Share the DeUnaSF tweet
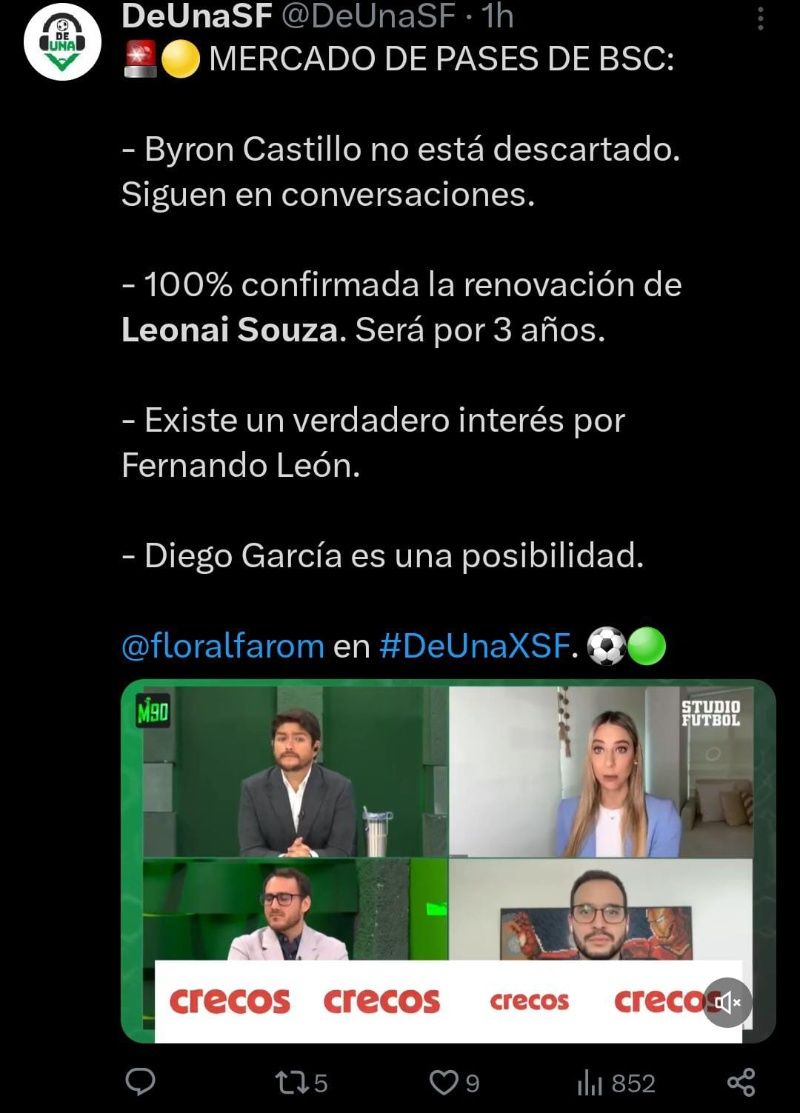The height and width of the screenshot is (1113, 800). click(740, 1082)
